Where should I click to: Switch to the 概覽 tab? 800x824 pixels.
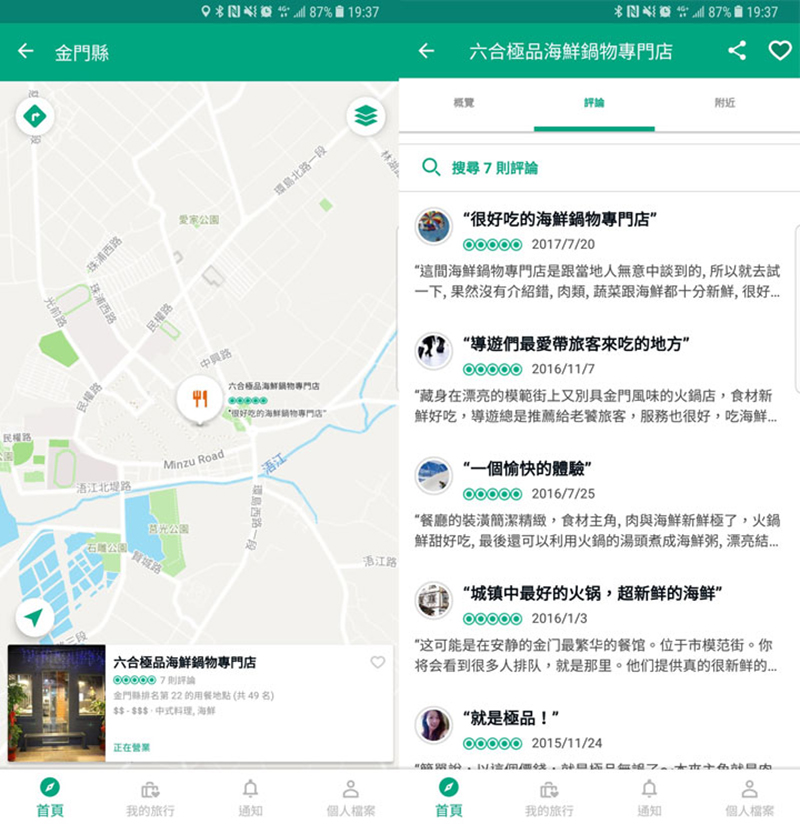pos(464,103)
